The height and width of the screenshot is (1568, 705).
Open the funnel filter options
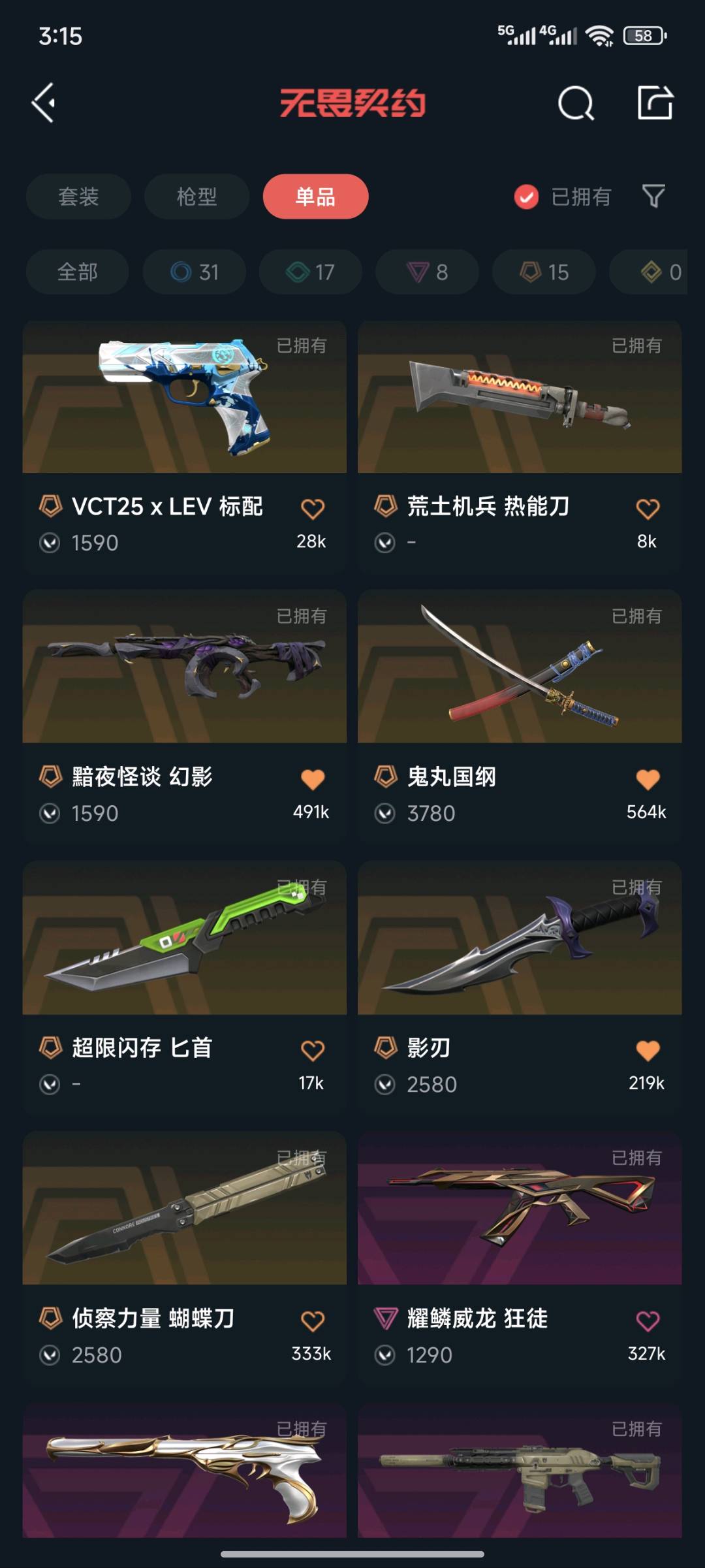click(x=653, y=196)
